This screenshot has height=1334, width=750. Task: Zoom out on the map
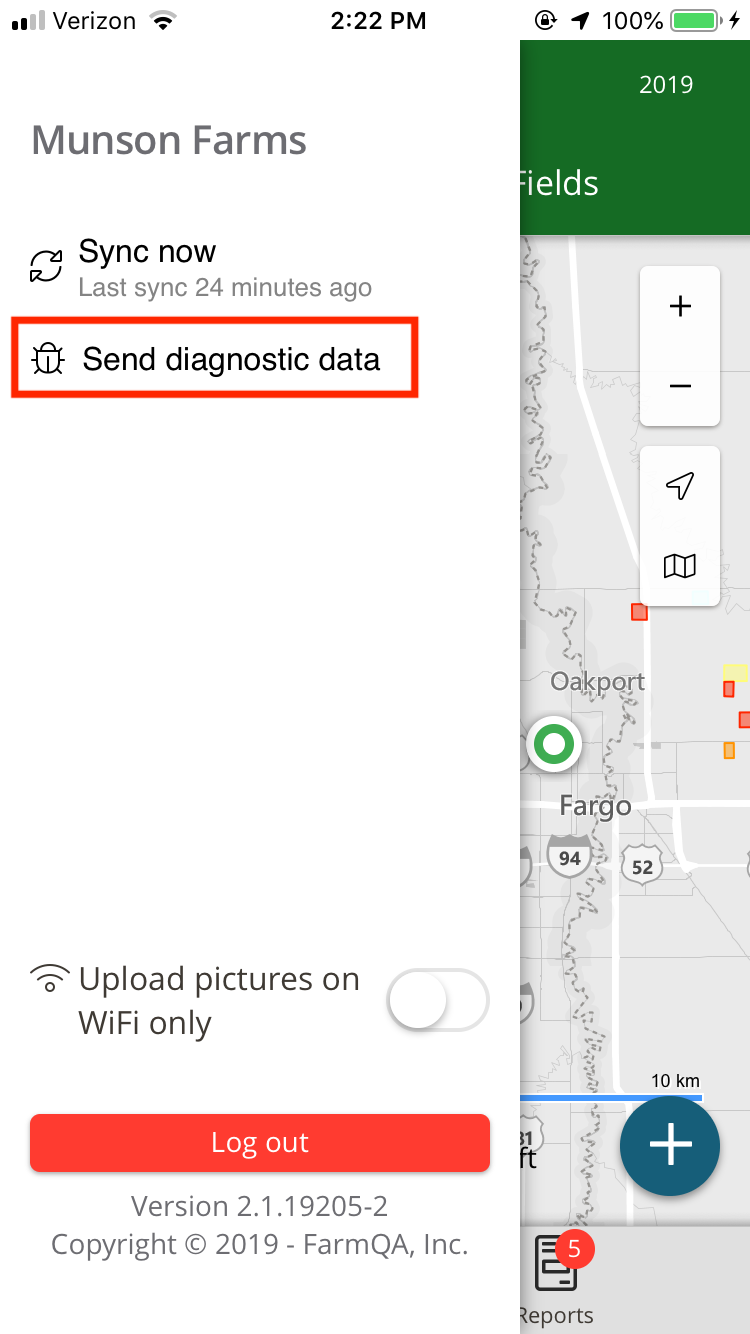pos(680,386)
